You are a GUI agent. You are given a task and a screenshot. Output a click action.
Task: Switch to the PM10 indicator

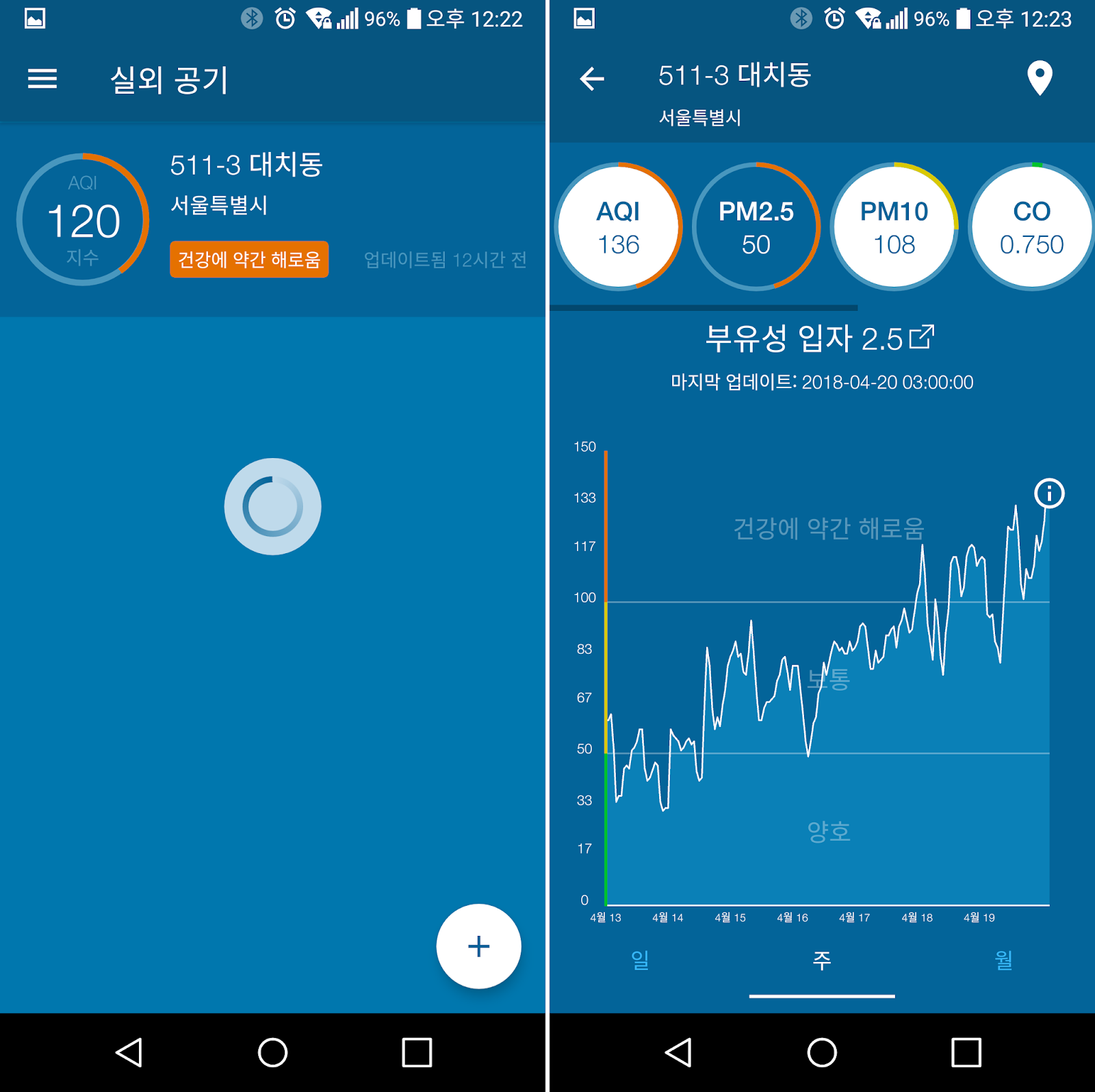click(x=894, y=227)
